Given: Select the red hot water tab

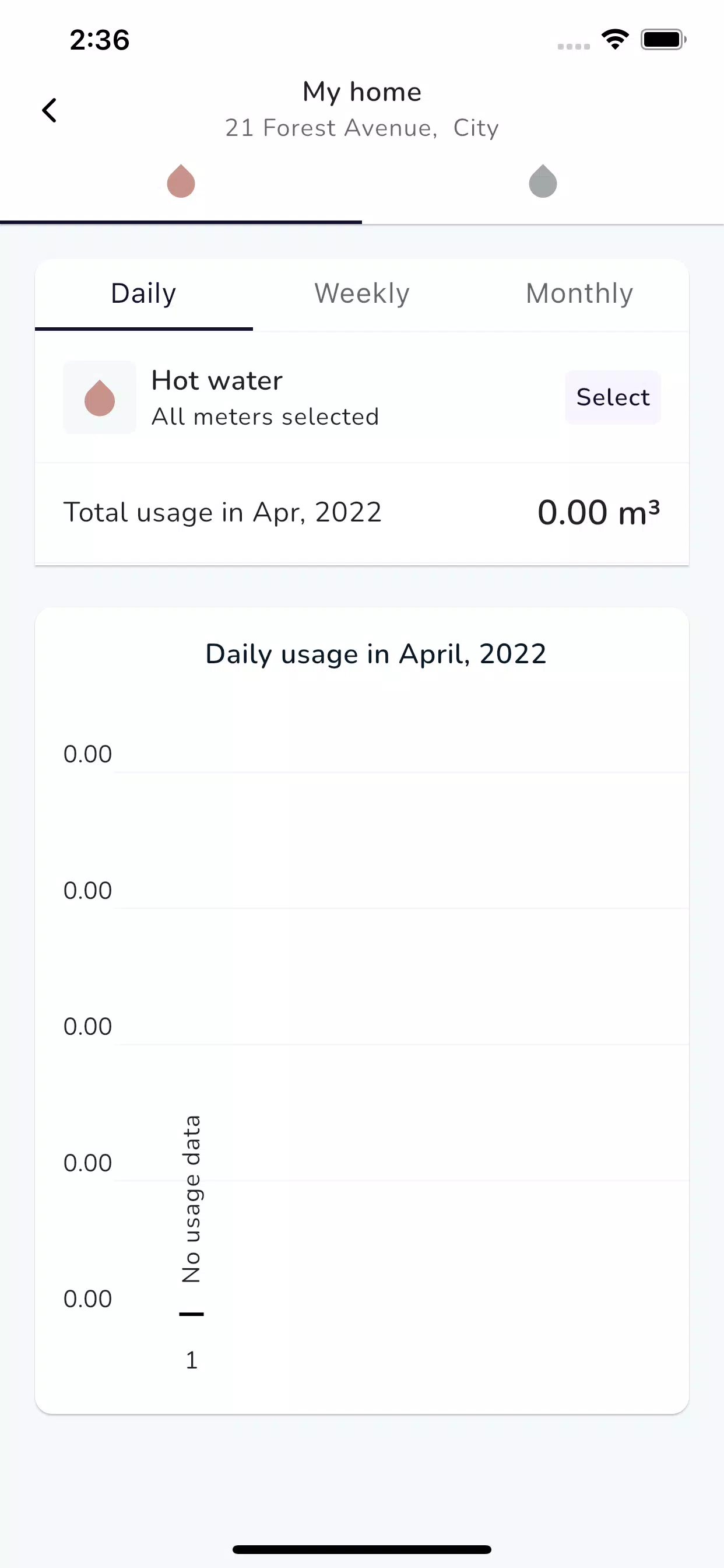Looking at the screenshot, I should [181, 181].
